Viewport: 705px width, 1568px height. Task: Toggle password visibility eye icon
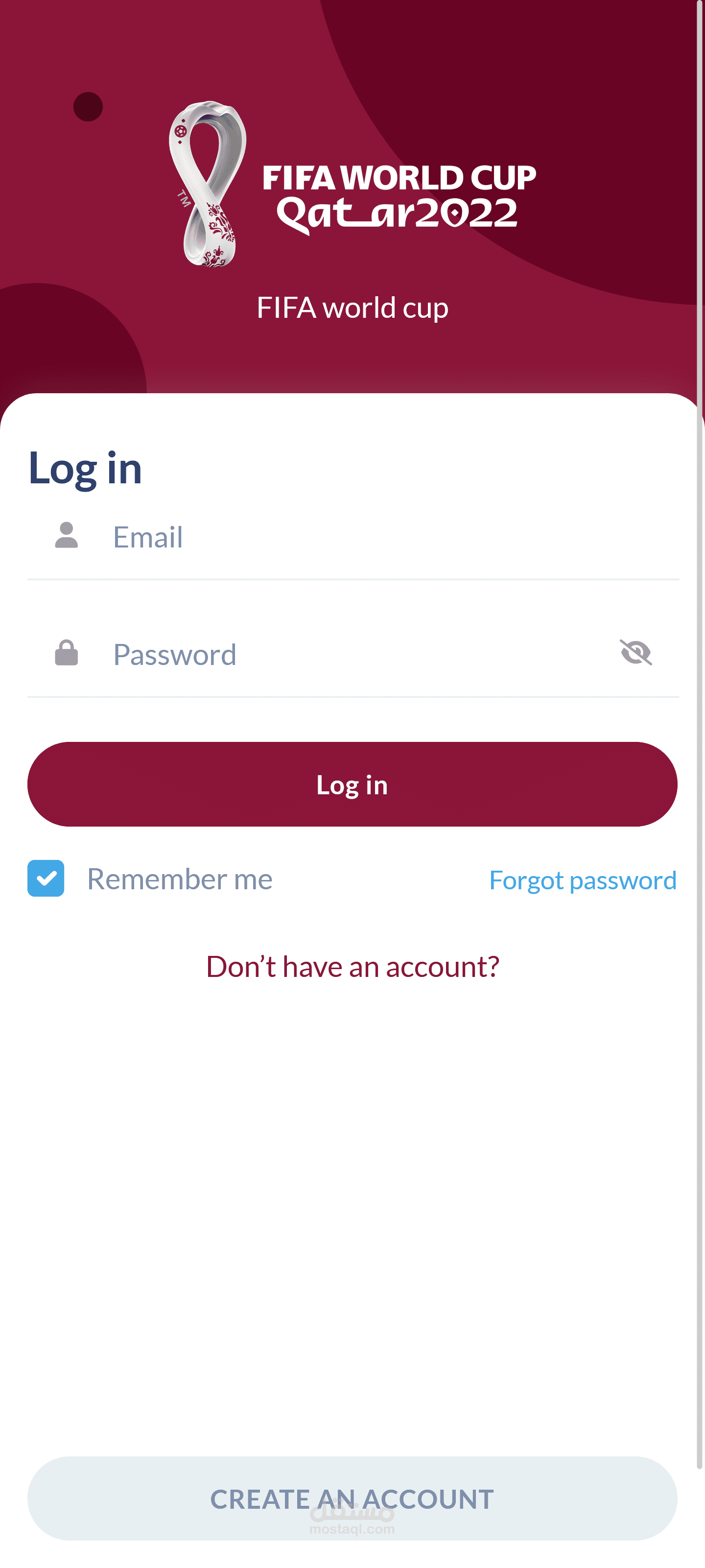pos(635,653)
